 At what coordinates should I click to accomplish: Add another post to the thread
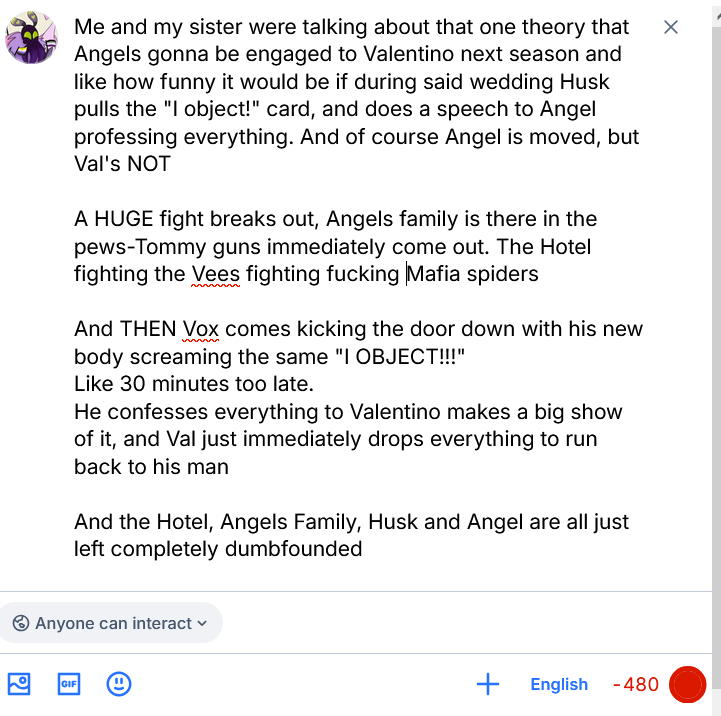pyautogui.click(x=487, y=684)
